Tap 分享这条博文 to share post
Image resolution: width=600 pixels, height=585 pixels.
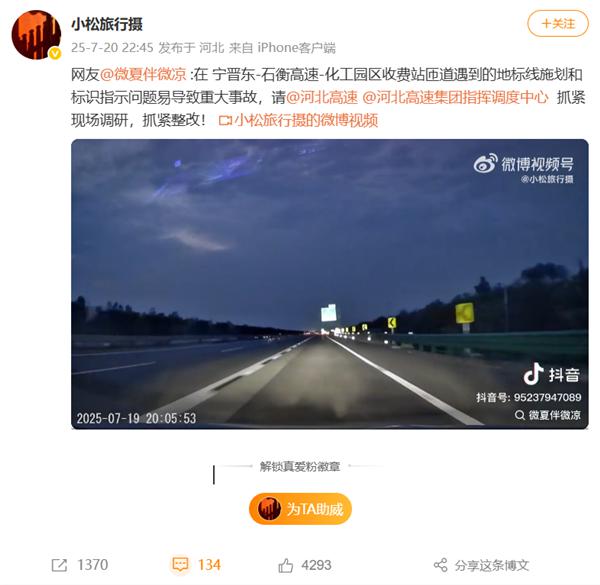coord(480,565)
